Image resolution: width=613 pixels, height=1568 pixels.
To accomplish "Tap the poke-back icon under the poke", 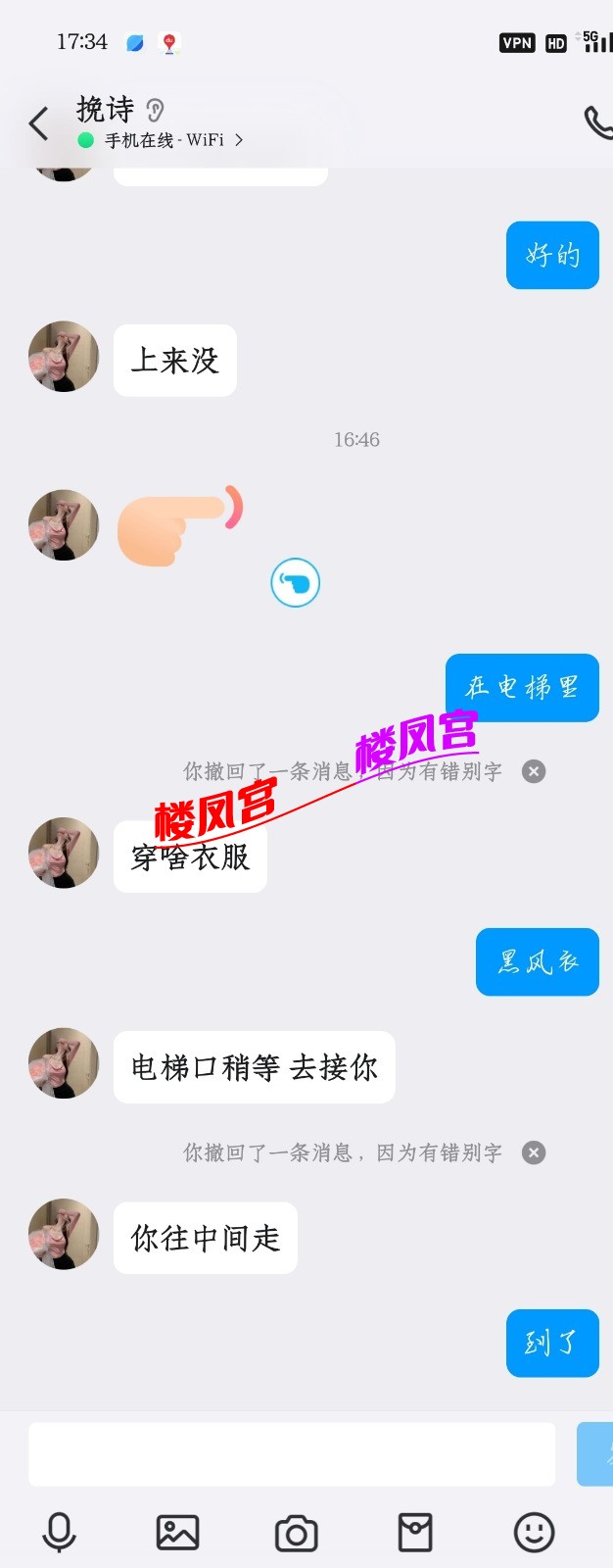I will (x=295, y=583).
